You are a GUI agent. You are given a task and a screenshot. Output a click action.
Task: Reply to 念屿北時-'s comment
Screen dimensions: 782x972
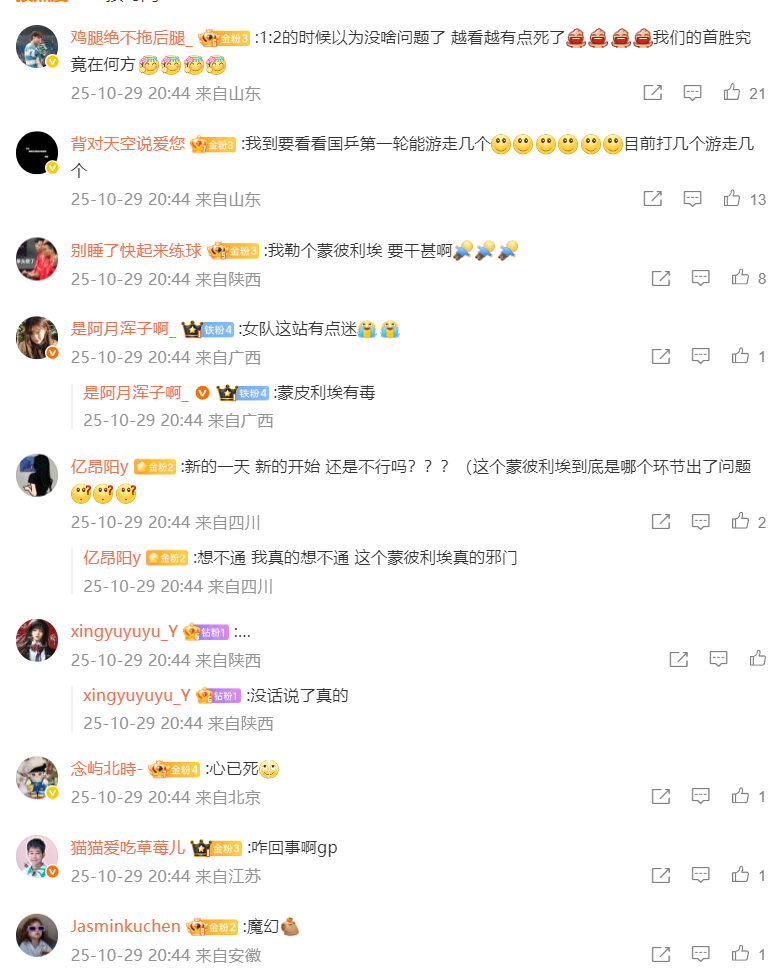(700, 797)
